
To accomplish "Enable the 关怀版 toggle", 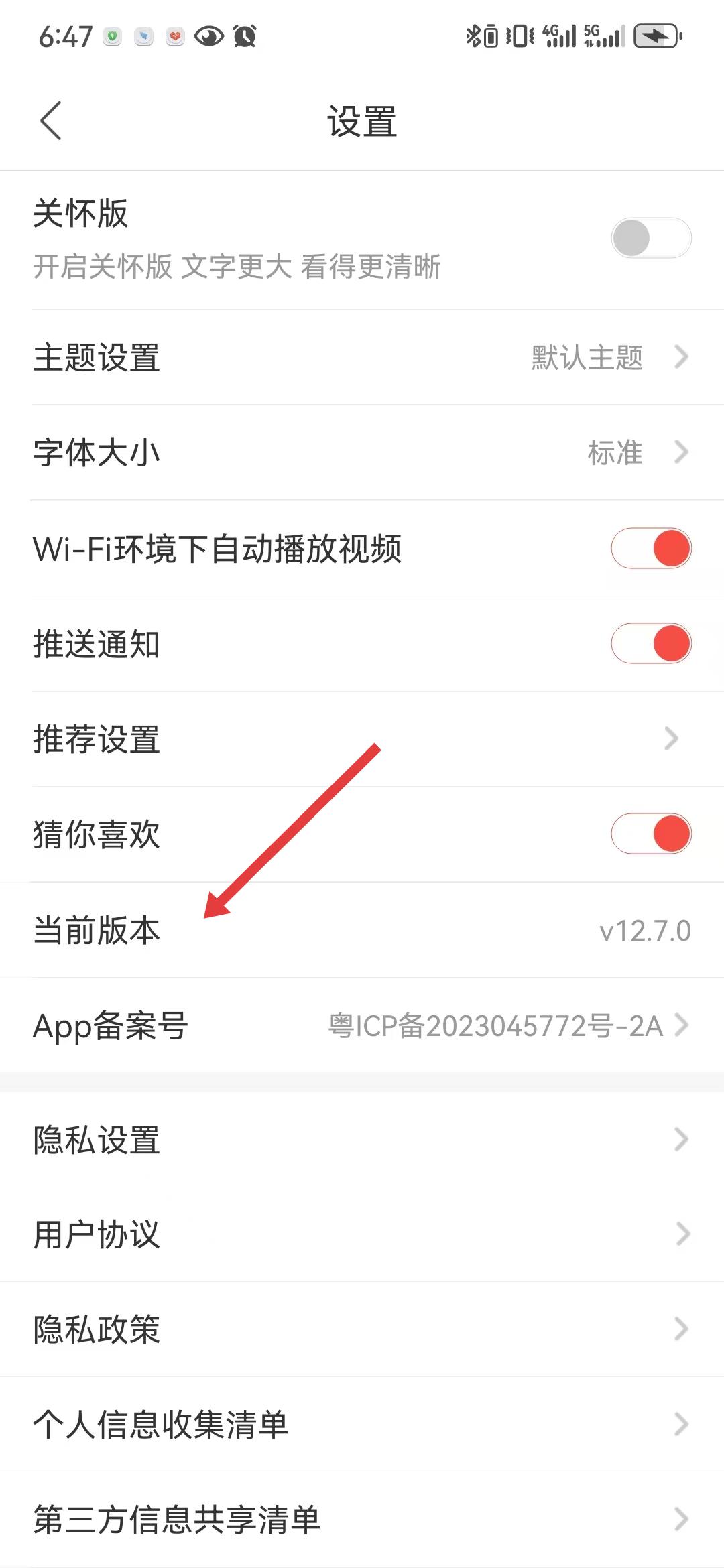I will [x=650, y=238].
